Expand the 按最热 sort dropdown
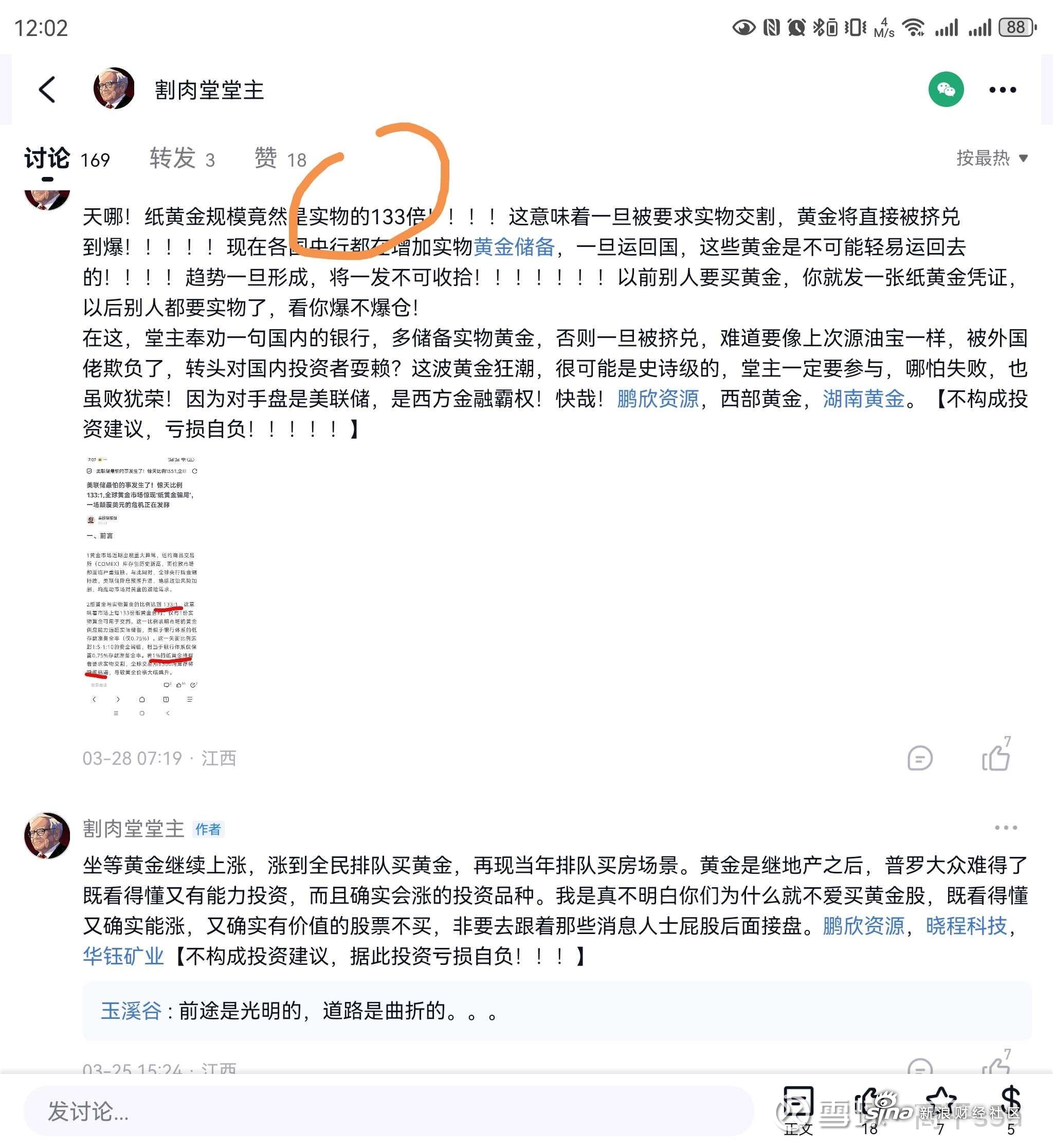 coord(991,158)
